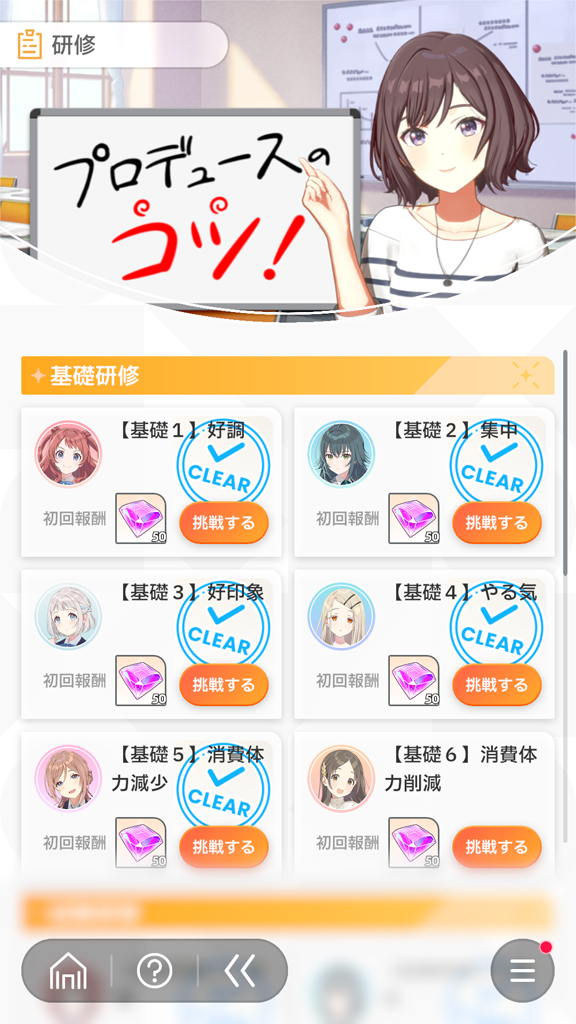View the 50 jewel reward for 【基礎６】
The height and width of the screenshot is (1024, 576).
tap(414, 843)
